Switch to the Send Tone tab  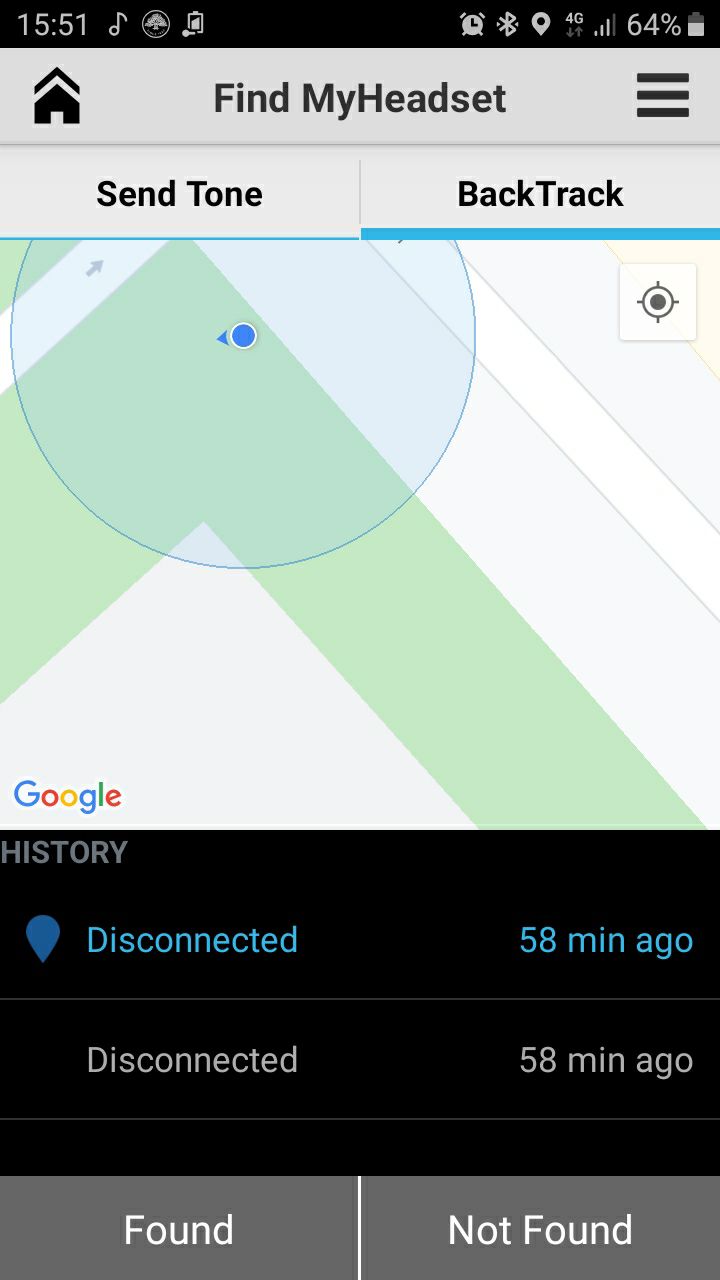(180, 194)
